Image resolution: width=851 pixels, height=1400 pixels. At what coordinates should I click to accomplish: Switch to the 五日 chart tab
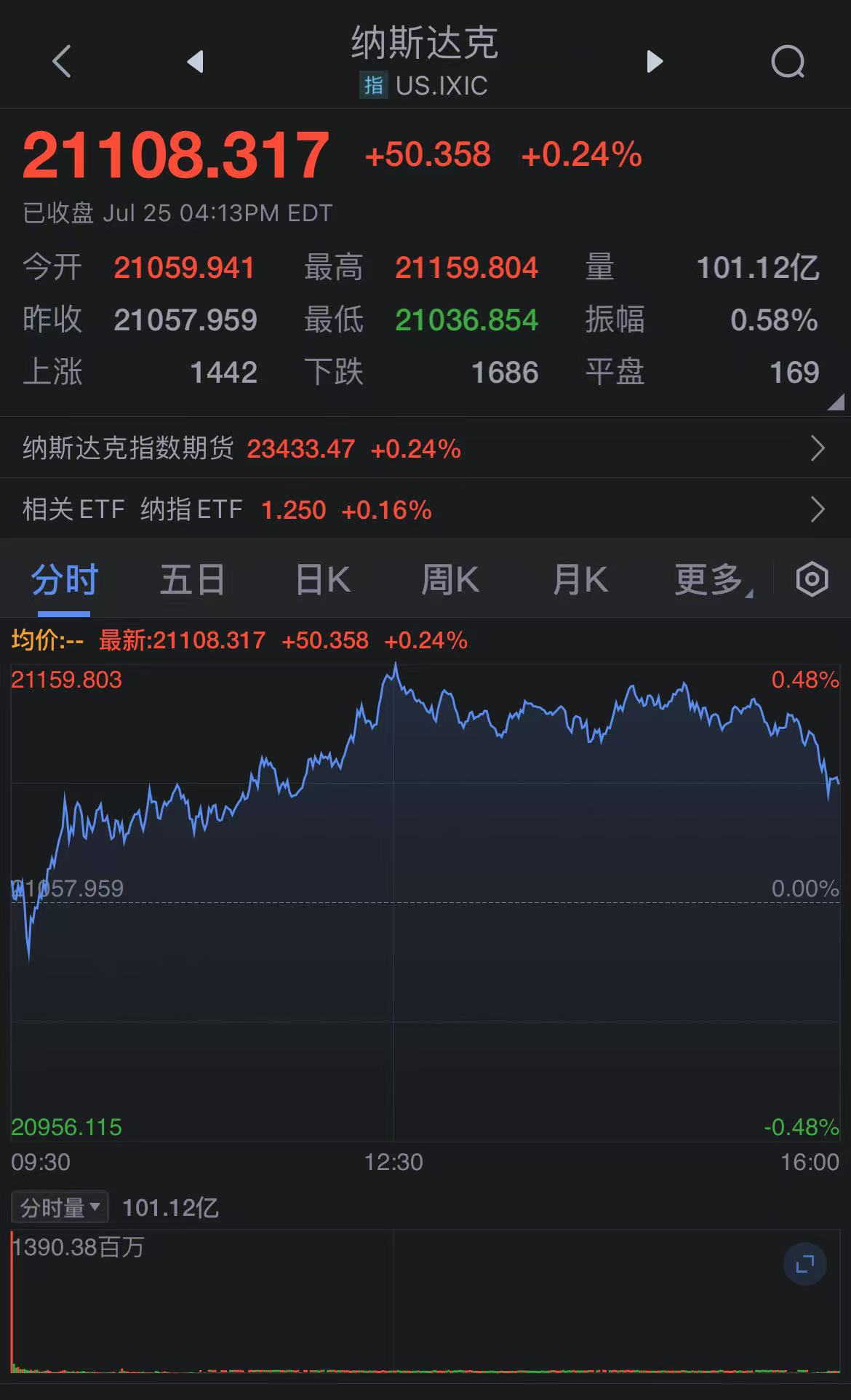pyautogui.click(x=192, y=580)
